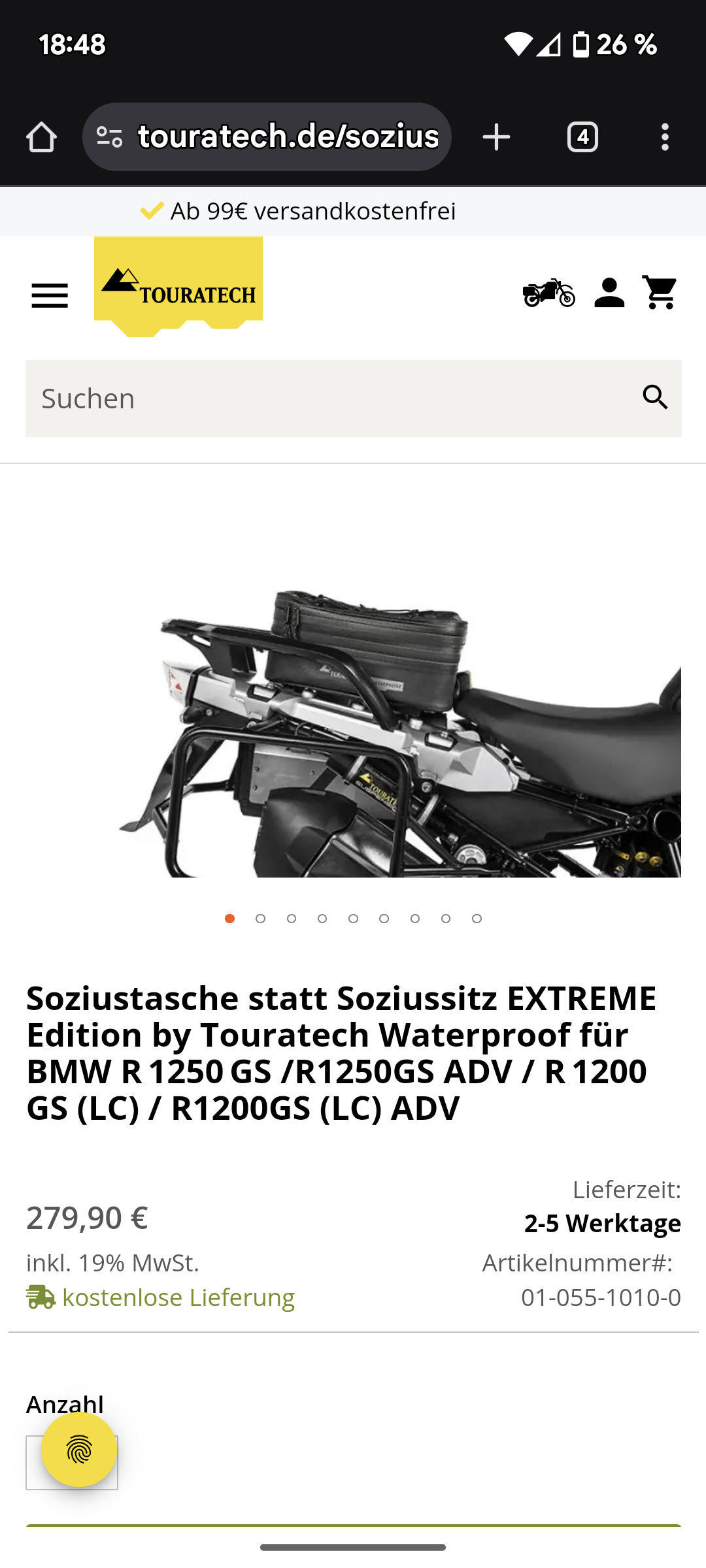Open a new browser tab
The height and width of the screenshot is (1568, 706).
pyautogui.click(x=496, y=137)
